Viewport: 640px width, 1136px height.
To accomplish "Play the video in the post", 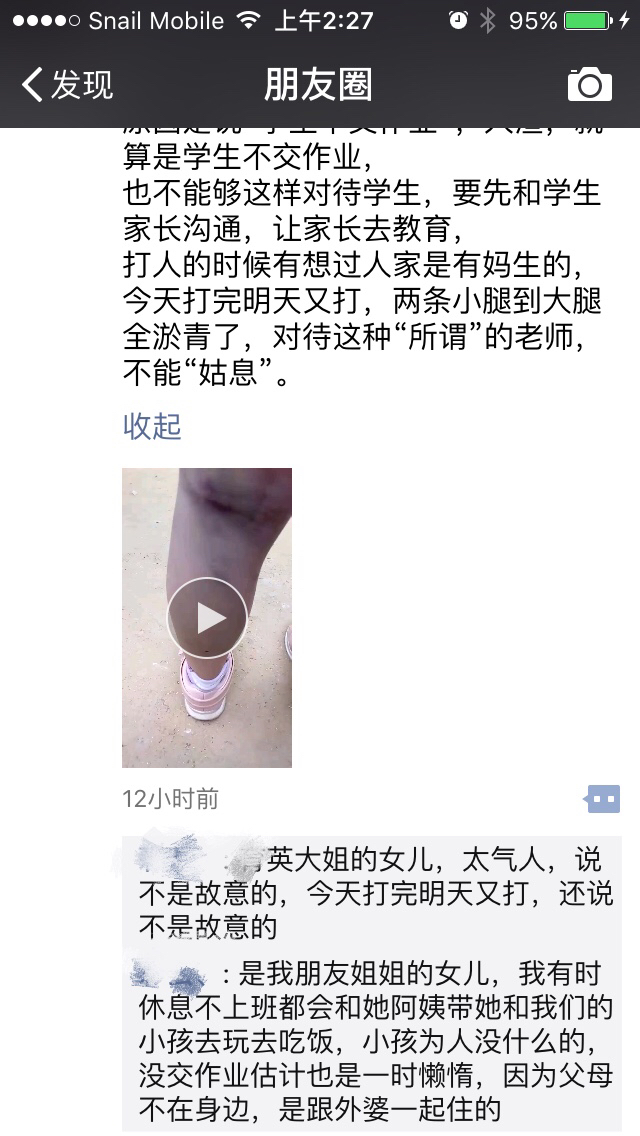I will coord(207,618).
